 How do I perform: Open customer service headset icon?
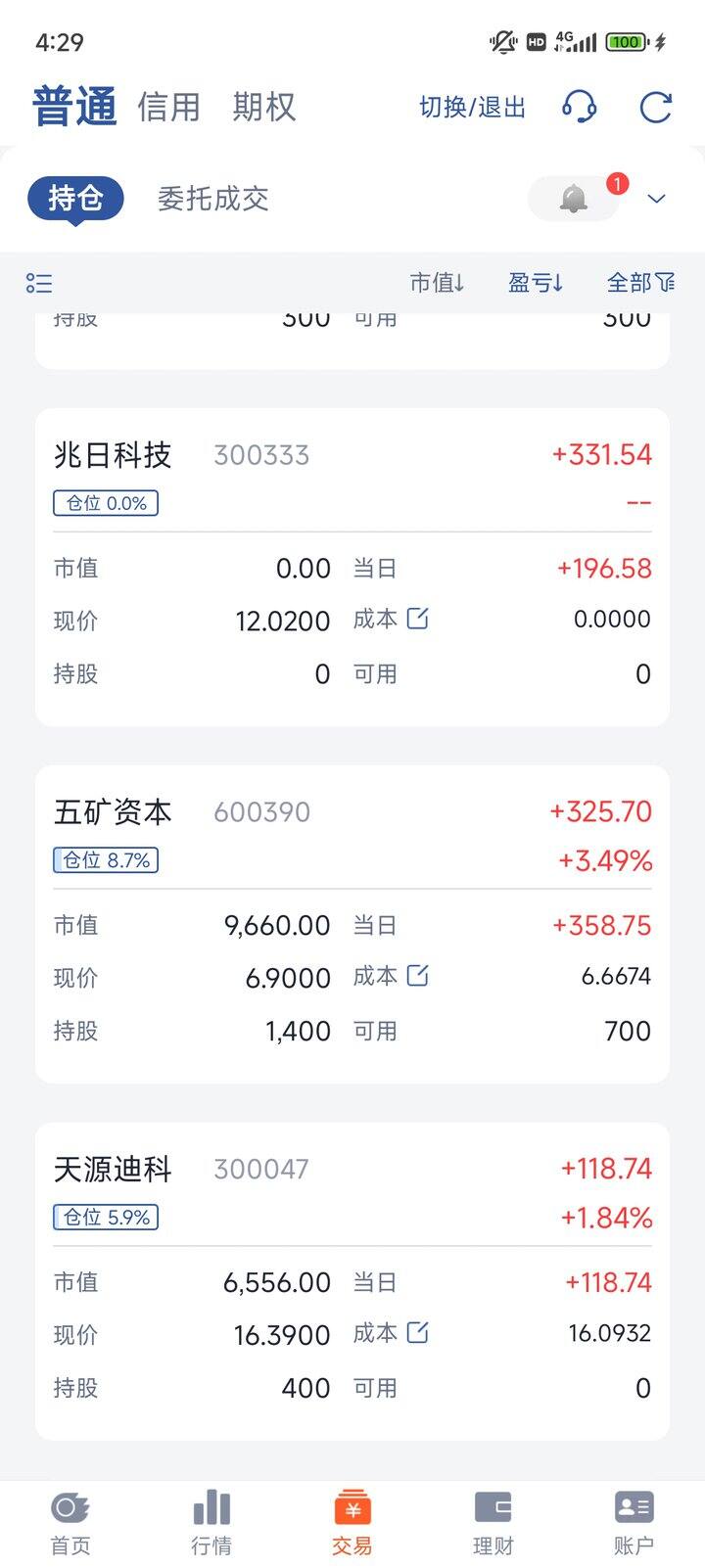pos(580,107)
